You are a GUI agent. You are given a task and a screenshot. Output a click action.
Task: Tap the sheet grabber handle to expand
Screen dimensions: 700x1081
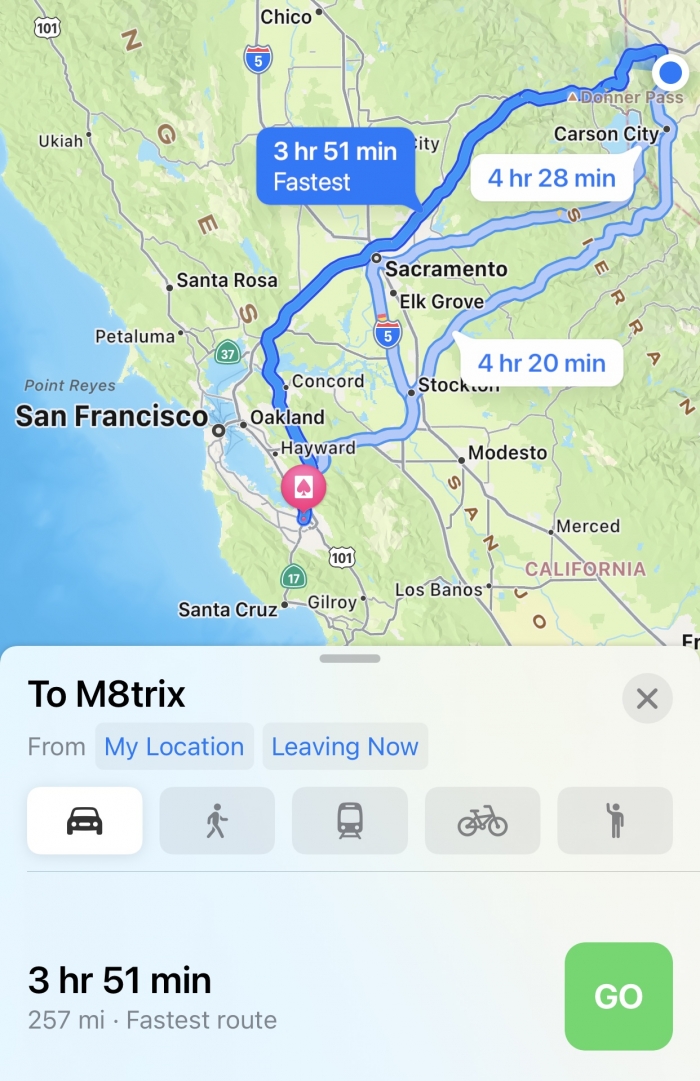(x=350, y=659)
